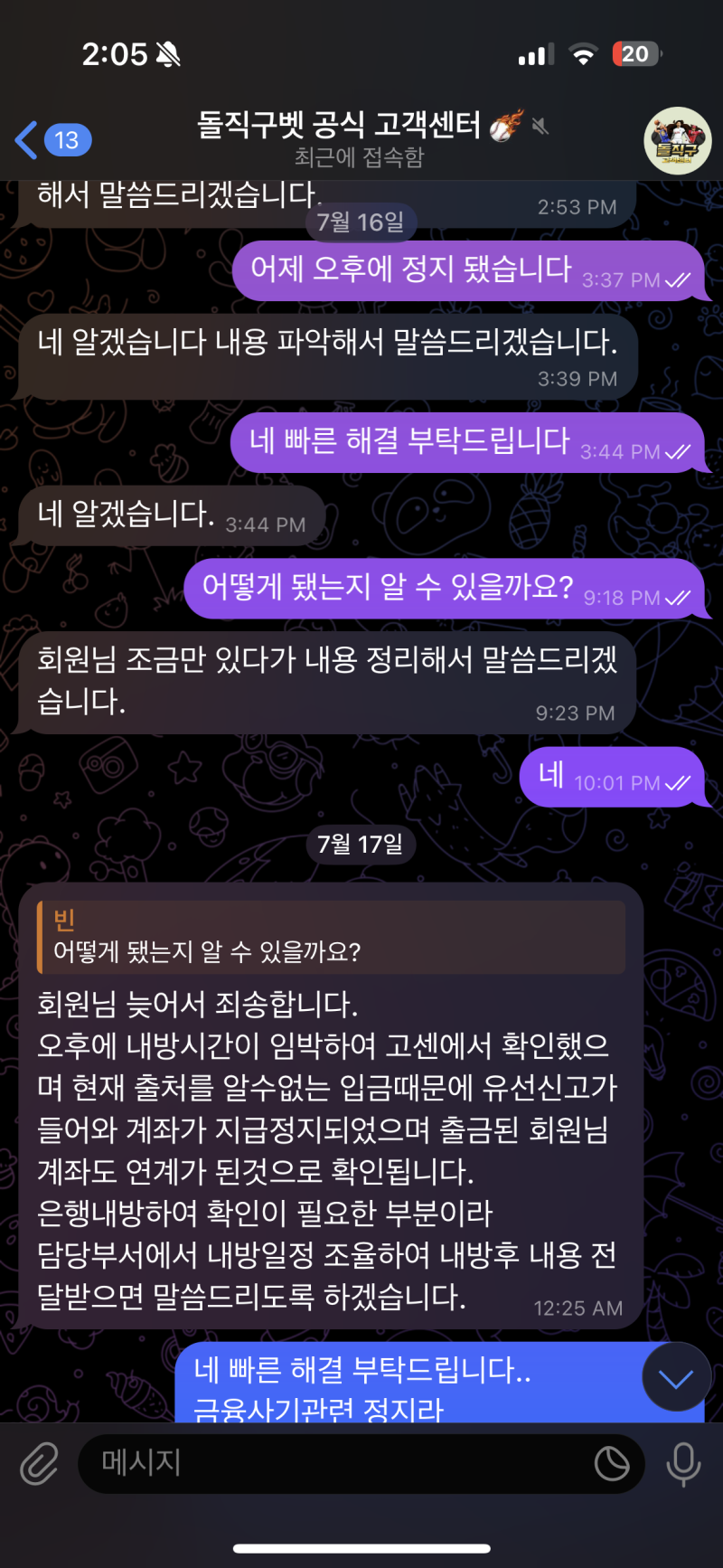The image size is (723, 1568).
Task: Open the 돌직구 channel profile avatar
Action: 677,141
